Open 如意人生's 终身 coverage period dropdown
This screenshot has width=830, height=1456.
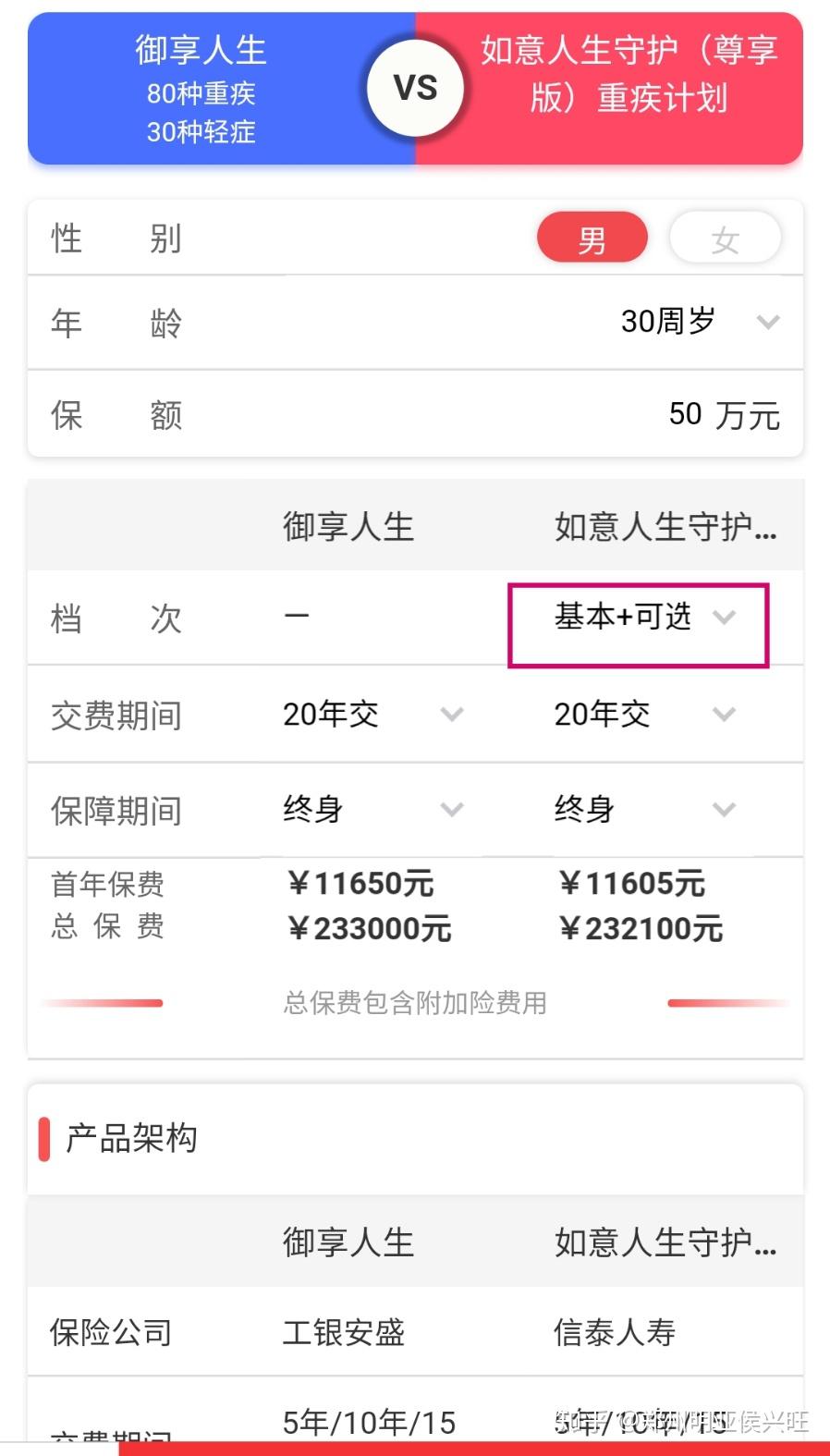pyautogui.click(x=725, y=810)
